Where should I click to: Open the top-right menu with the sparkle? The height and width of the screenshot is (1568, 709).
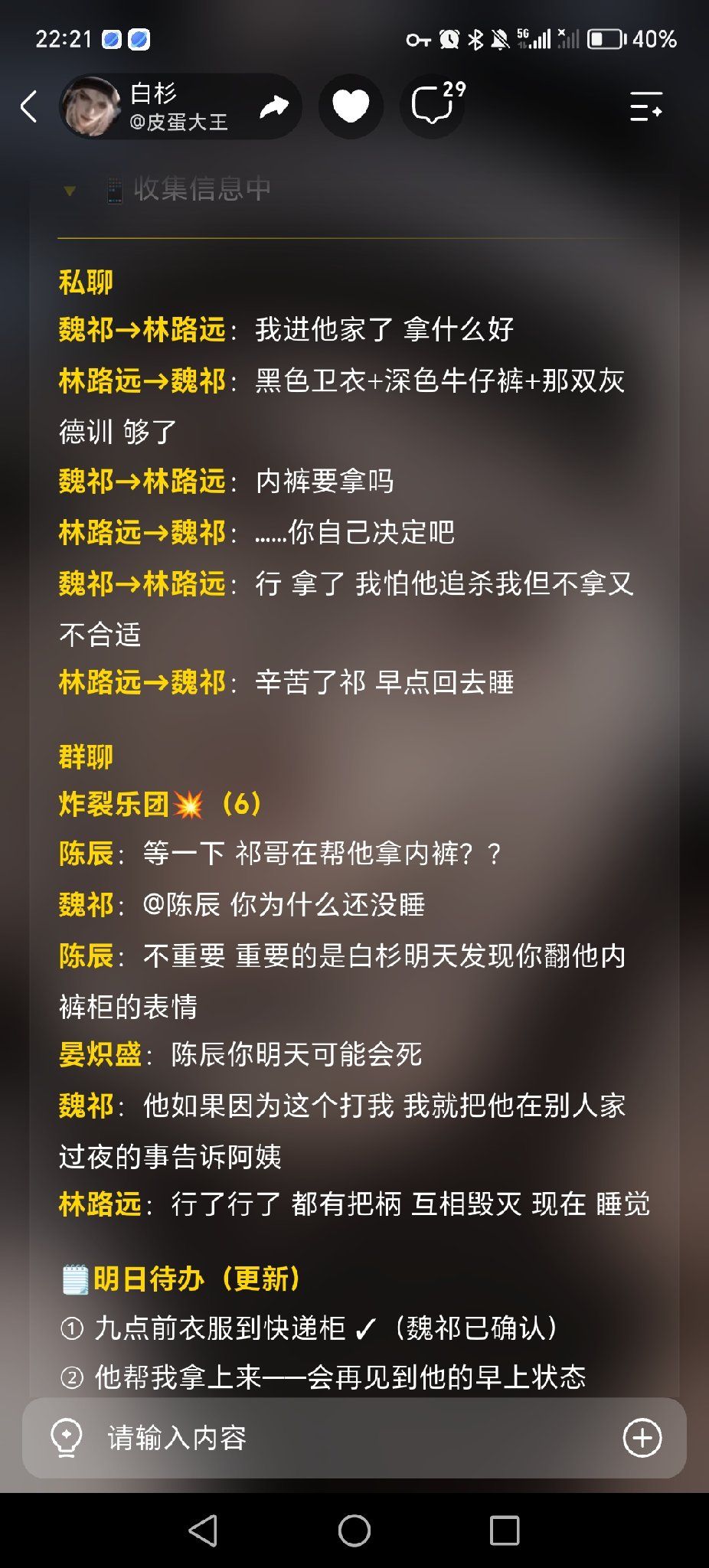point(645,106)
